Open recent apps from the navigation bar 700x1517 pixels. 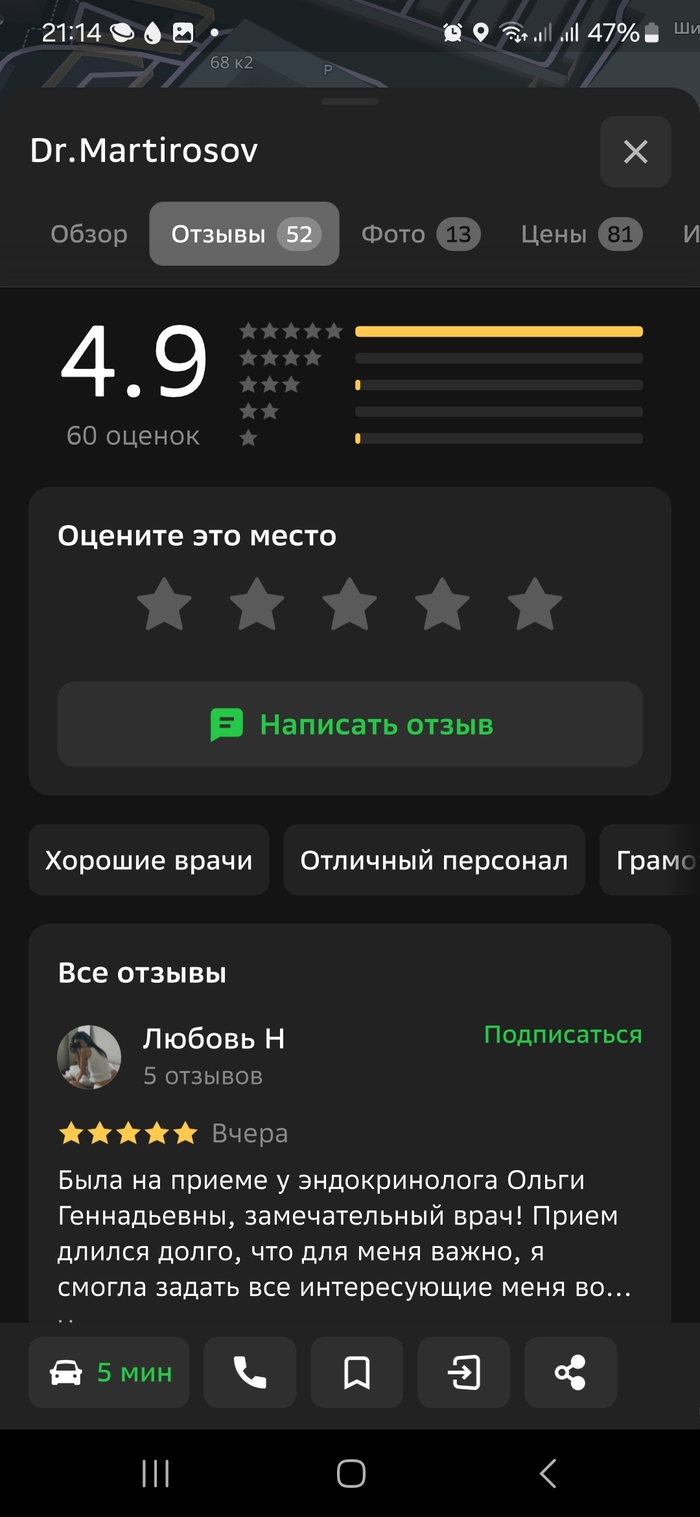point(155,1473)
